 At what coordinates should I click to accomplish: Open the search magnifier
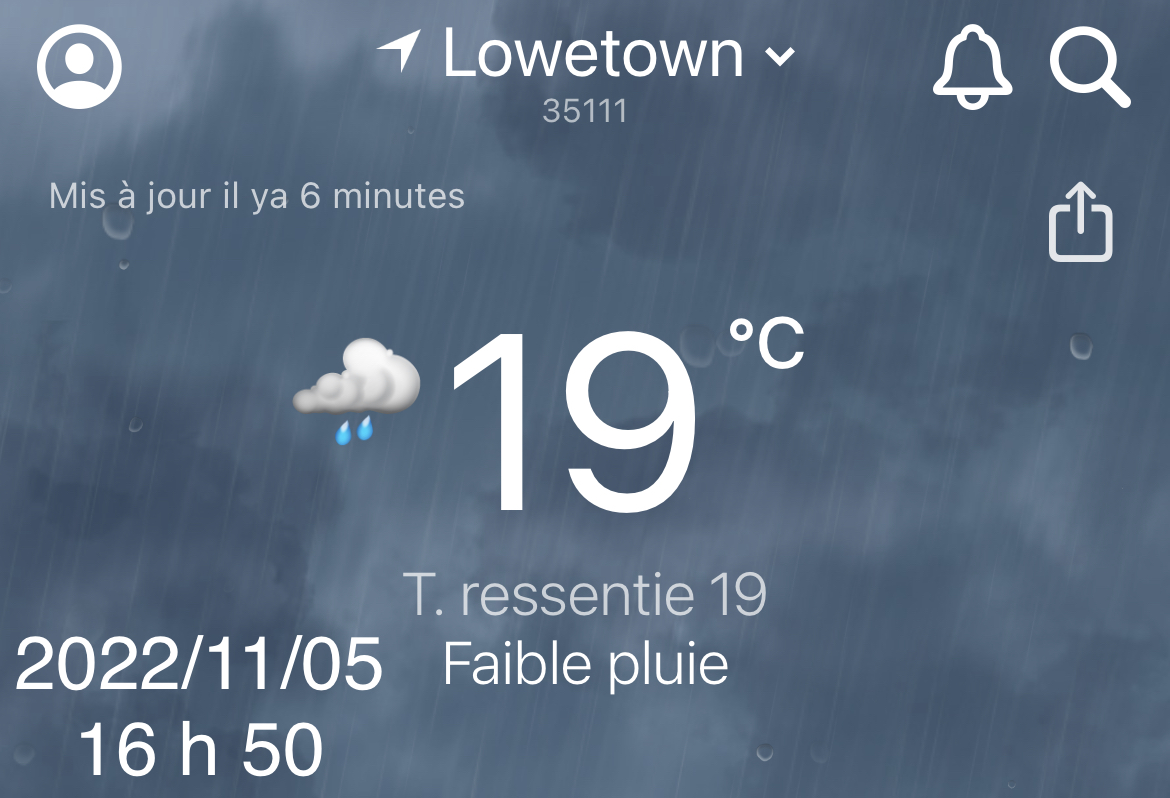tap(1089, 64)
